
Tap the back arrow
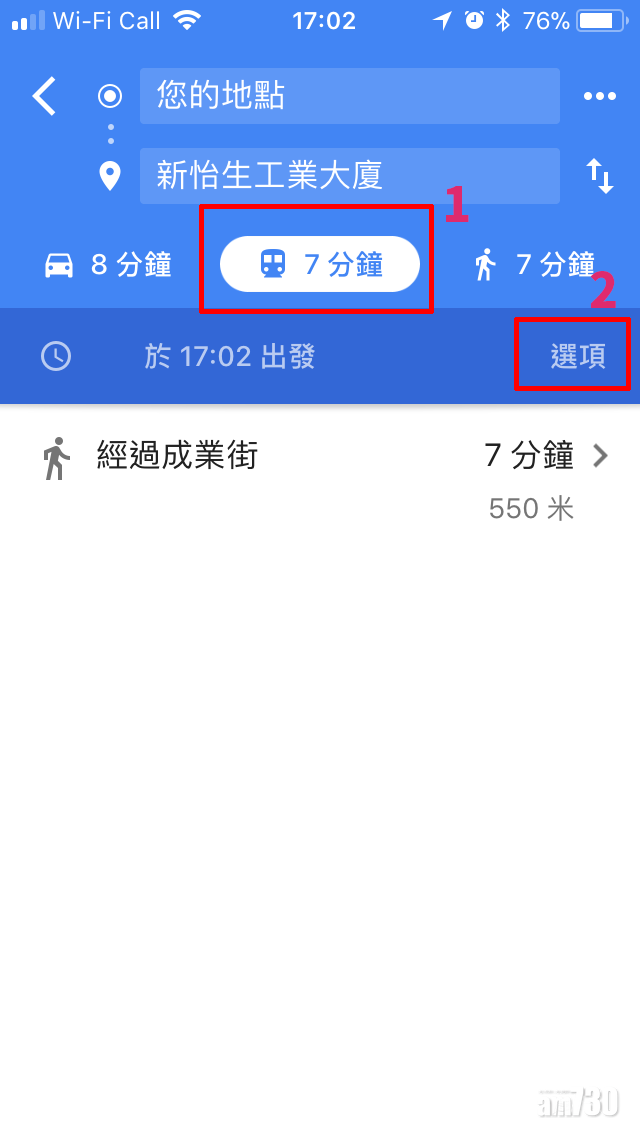click(x=44, y=96)
